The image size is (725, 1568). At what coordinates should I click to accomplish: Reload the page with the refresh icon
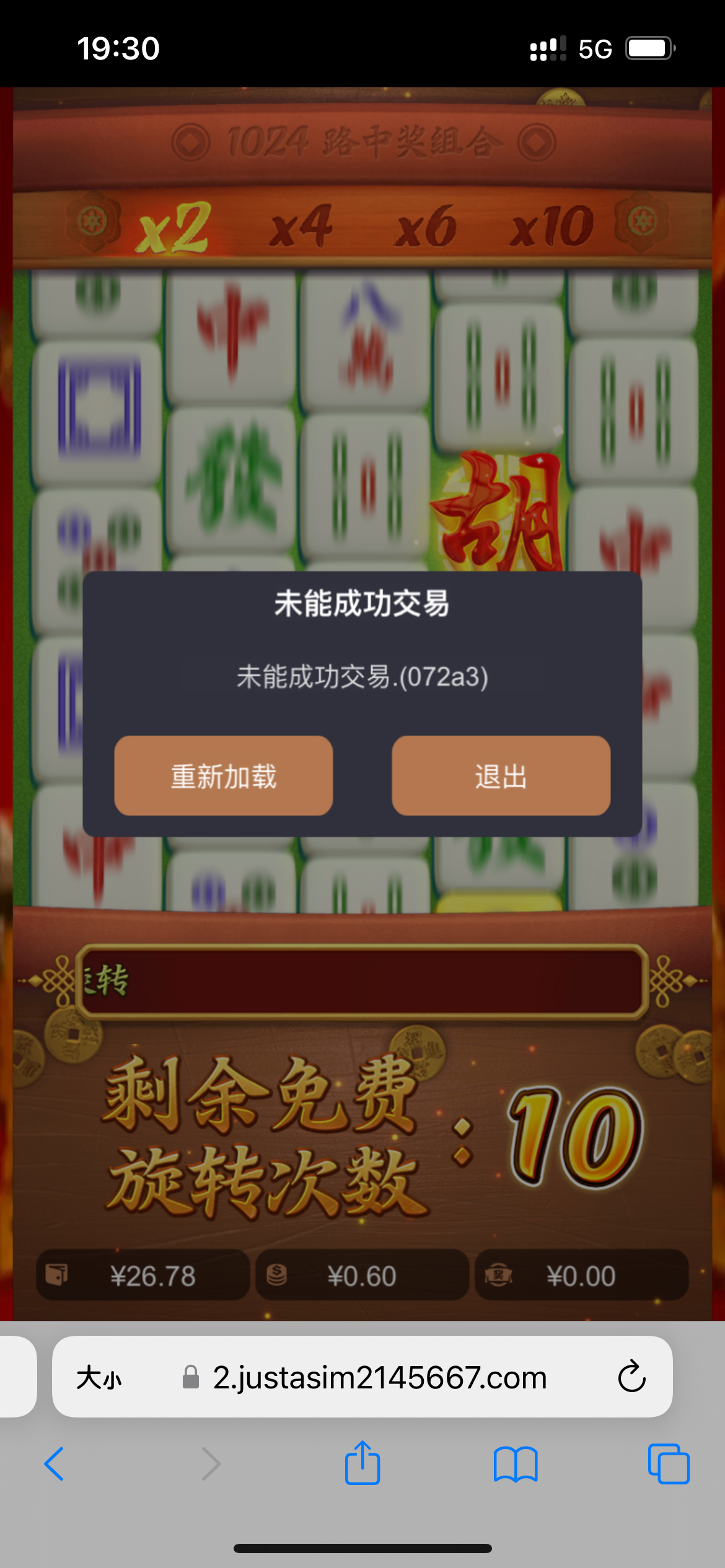pos(631,1377)
